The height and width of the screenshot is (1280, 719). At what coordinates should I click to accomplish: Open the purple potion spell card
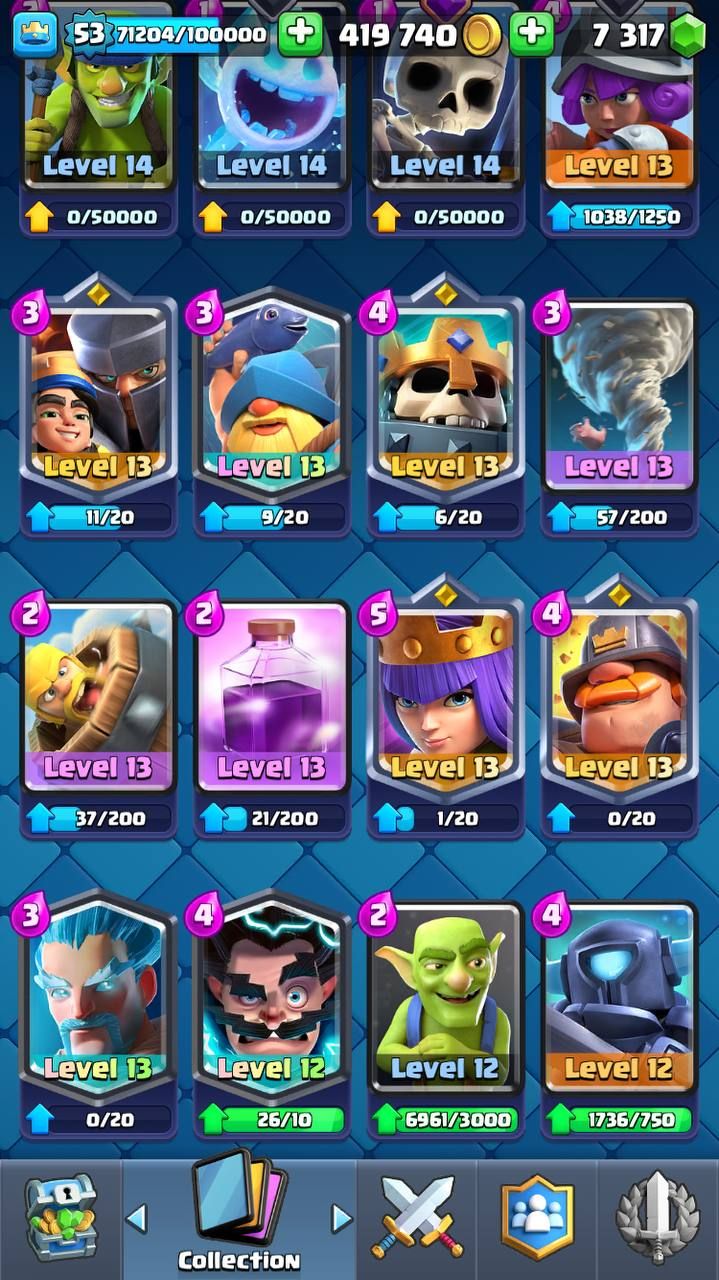pyautogui.click(x=271, y=697)
